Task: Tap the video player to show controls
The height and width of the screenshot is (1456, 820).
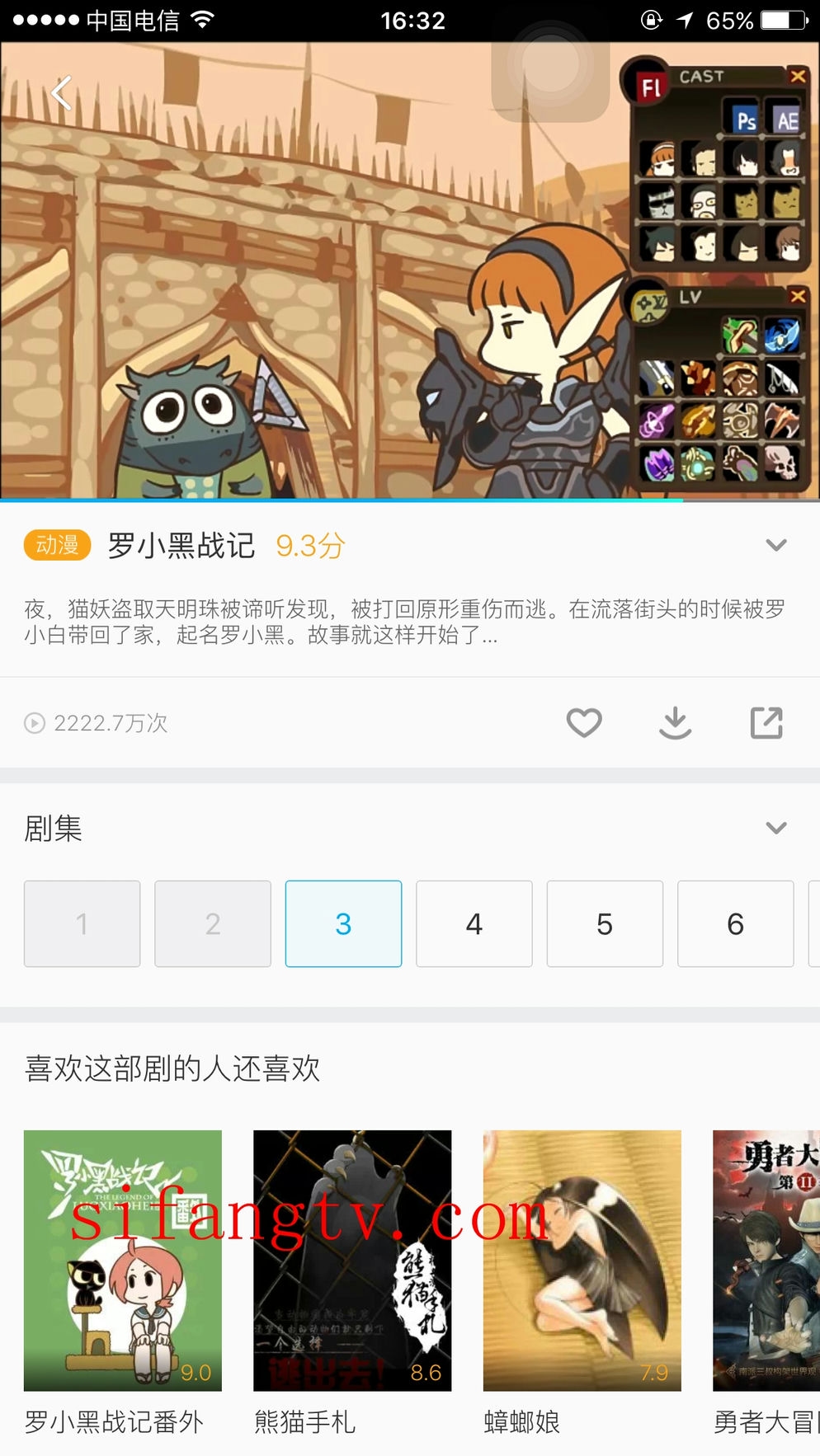Action: (330, 272)
